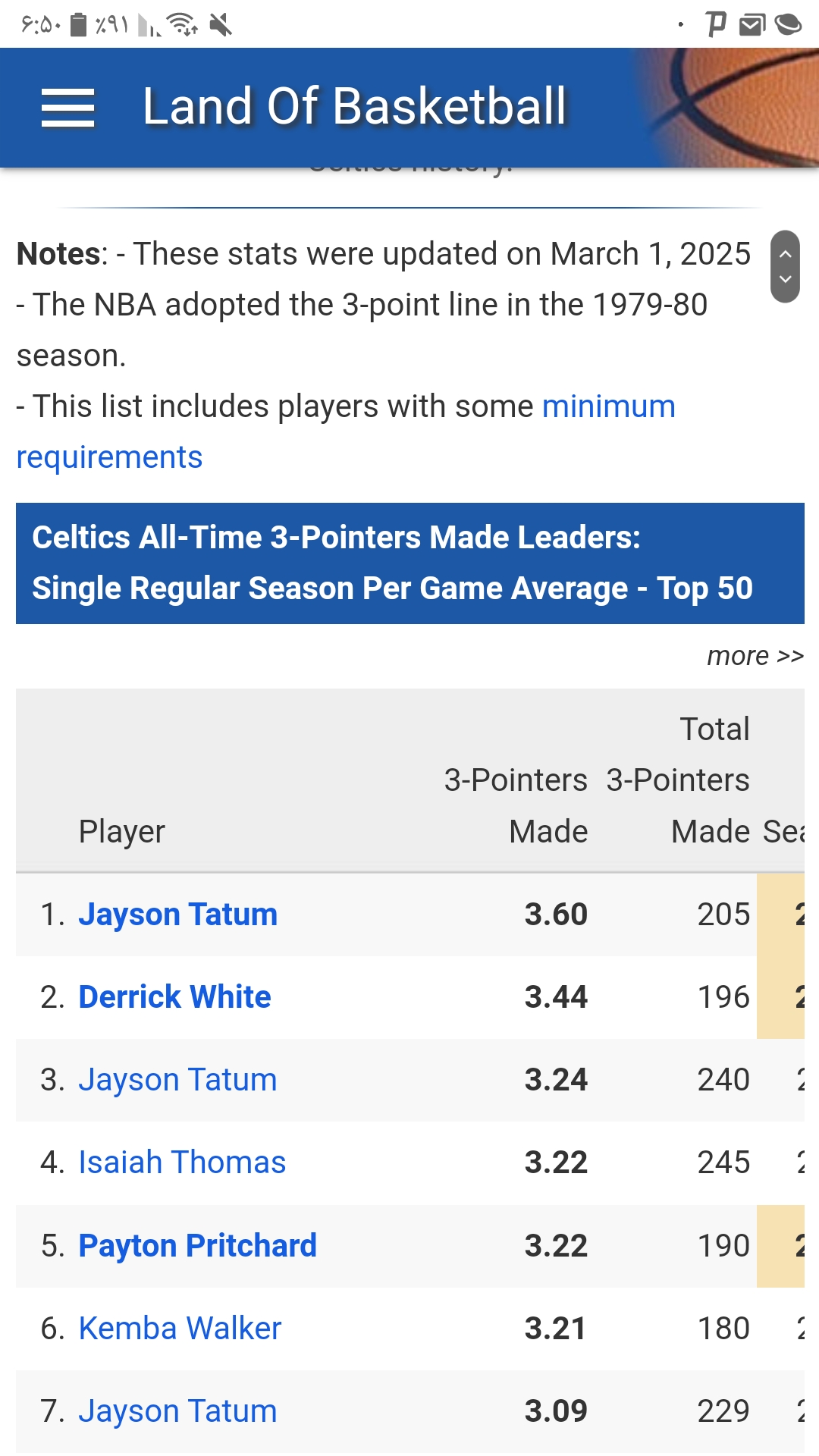Tap the up/down scroll handle
This screenshot has width=819, height=1456.
786,267
